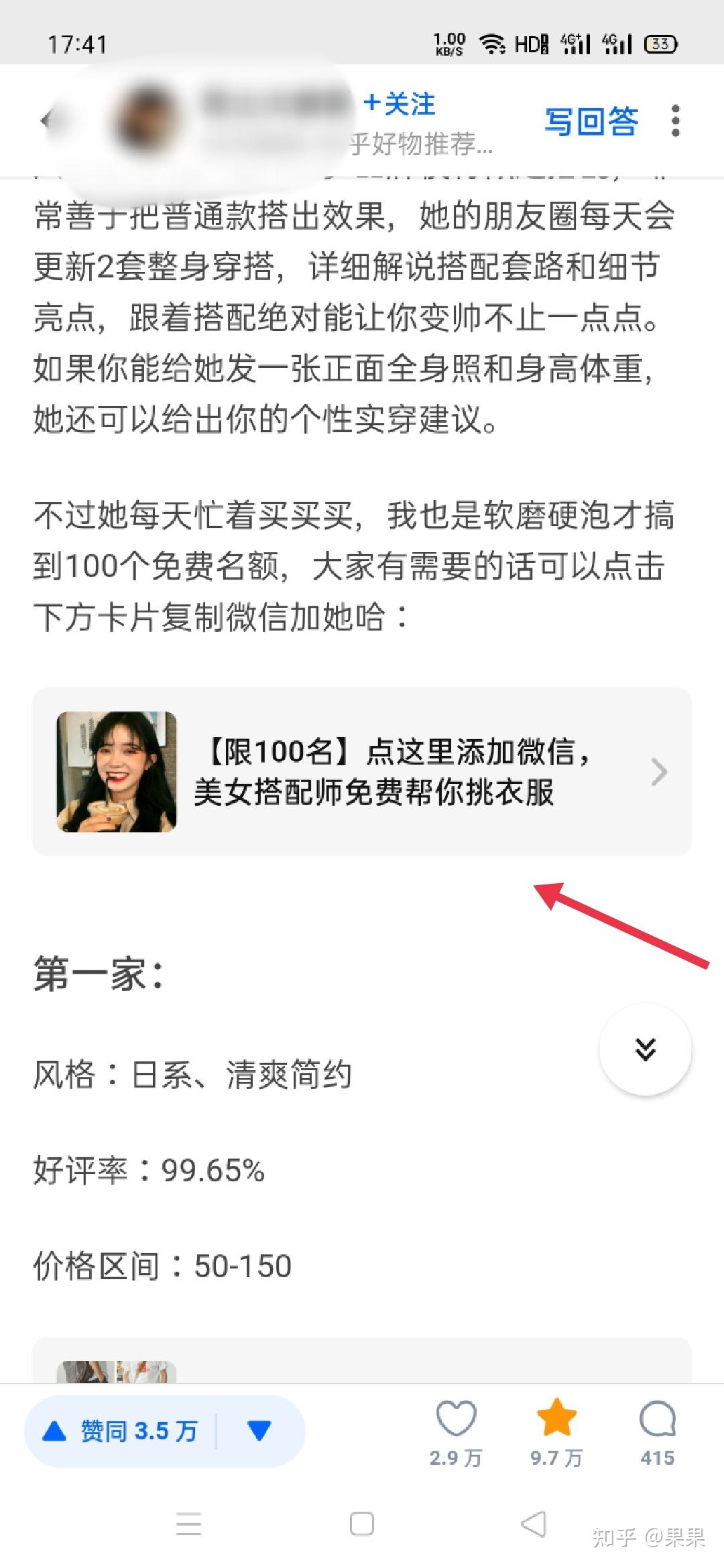724x1568 pixels.
Task: Toggle the star favorite icon
Action: (556, 1420)
